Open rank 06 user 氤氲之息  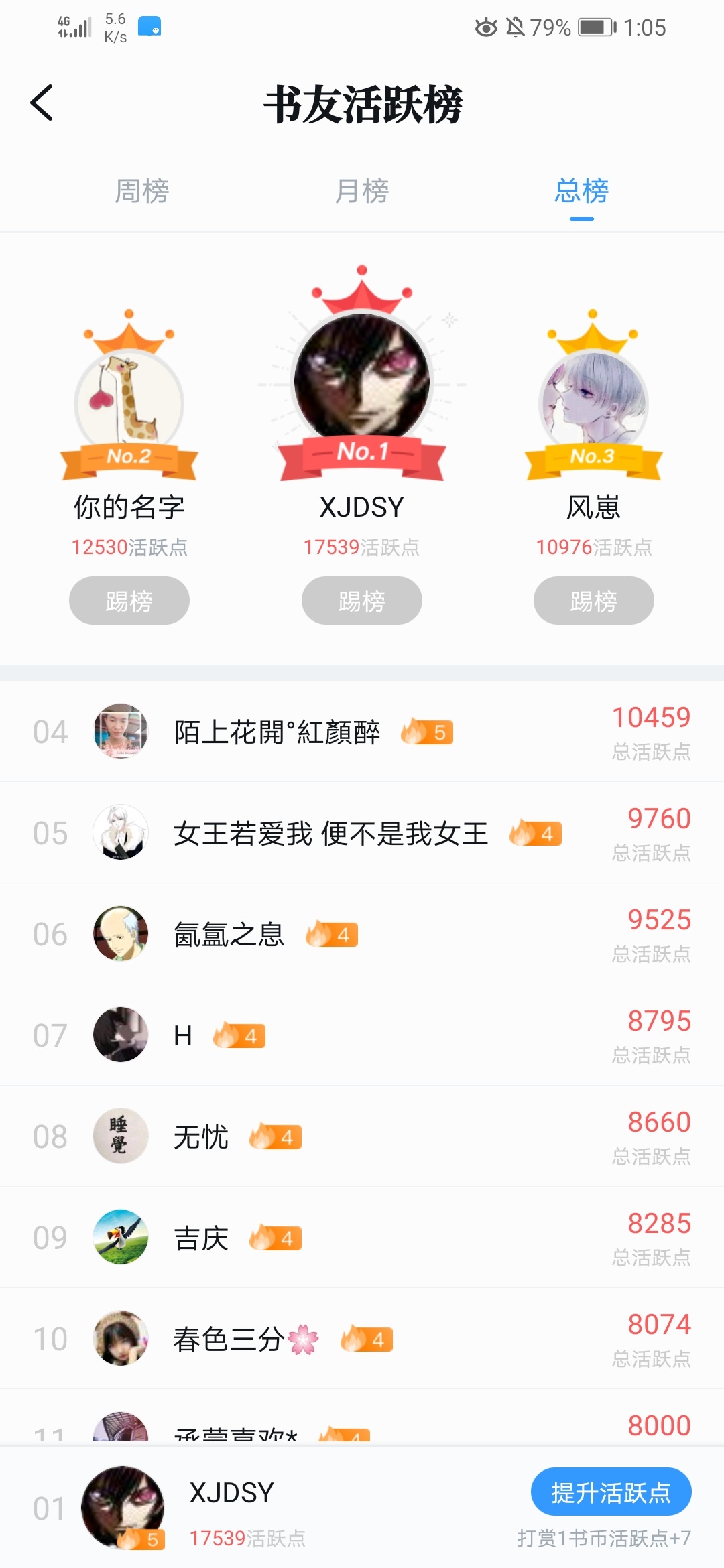[x=362, y=934]
